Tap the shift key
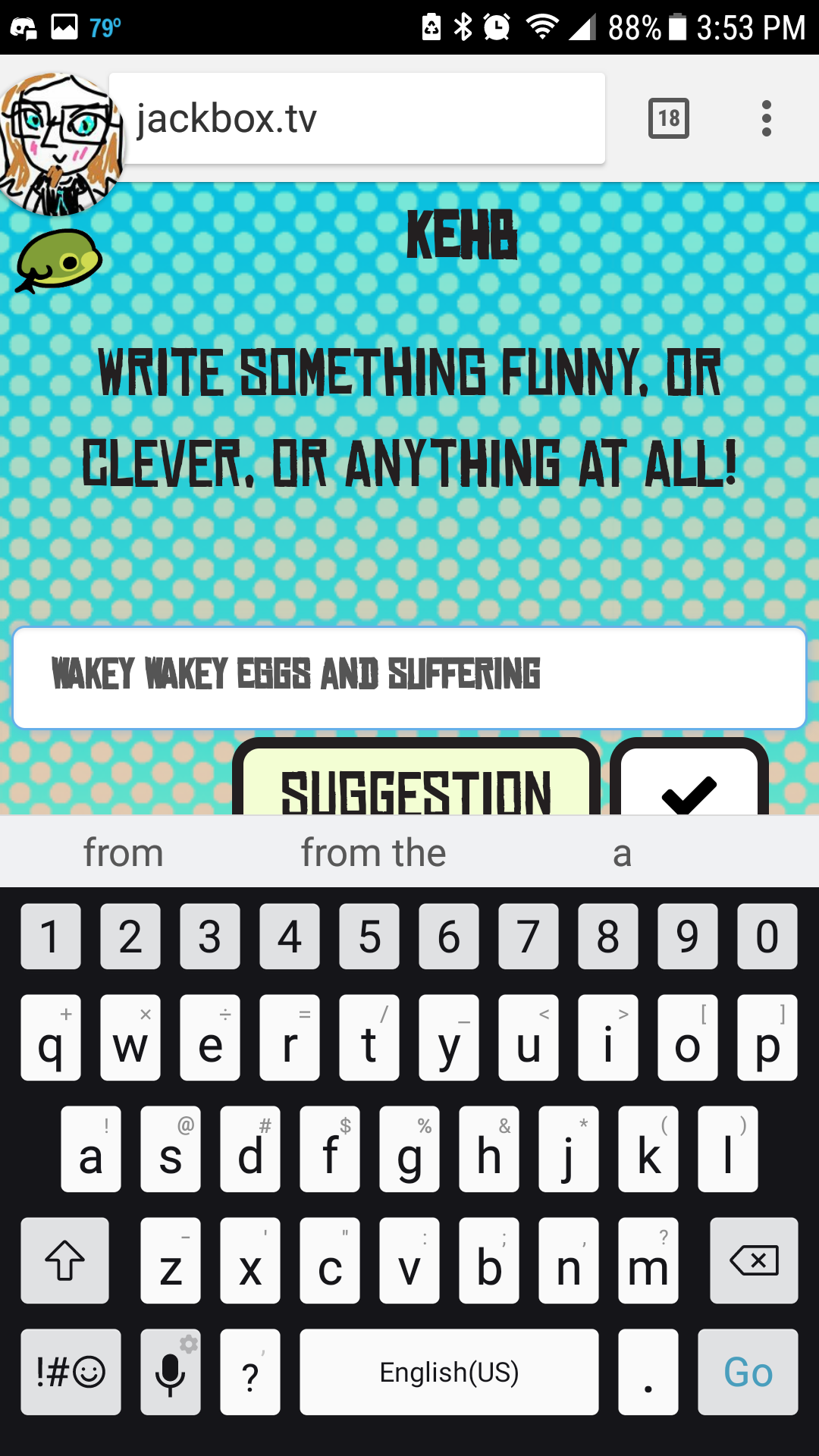 65,1260
